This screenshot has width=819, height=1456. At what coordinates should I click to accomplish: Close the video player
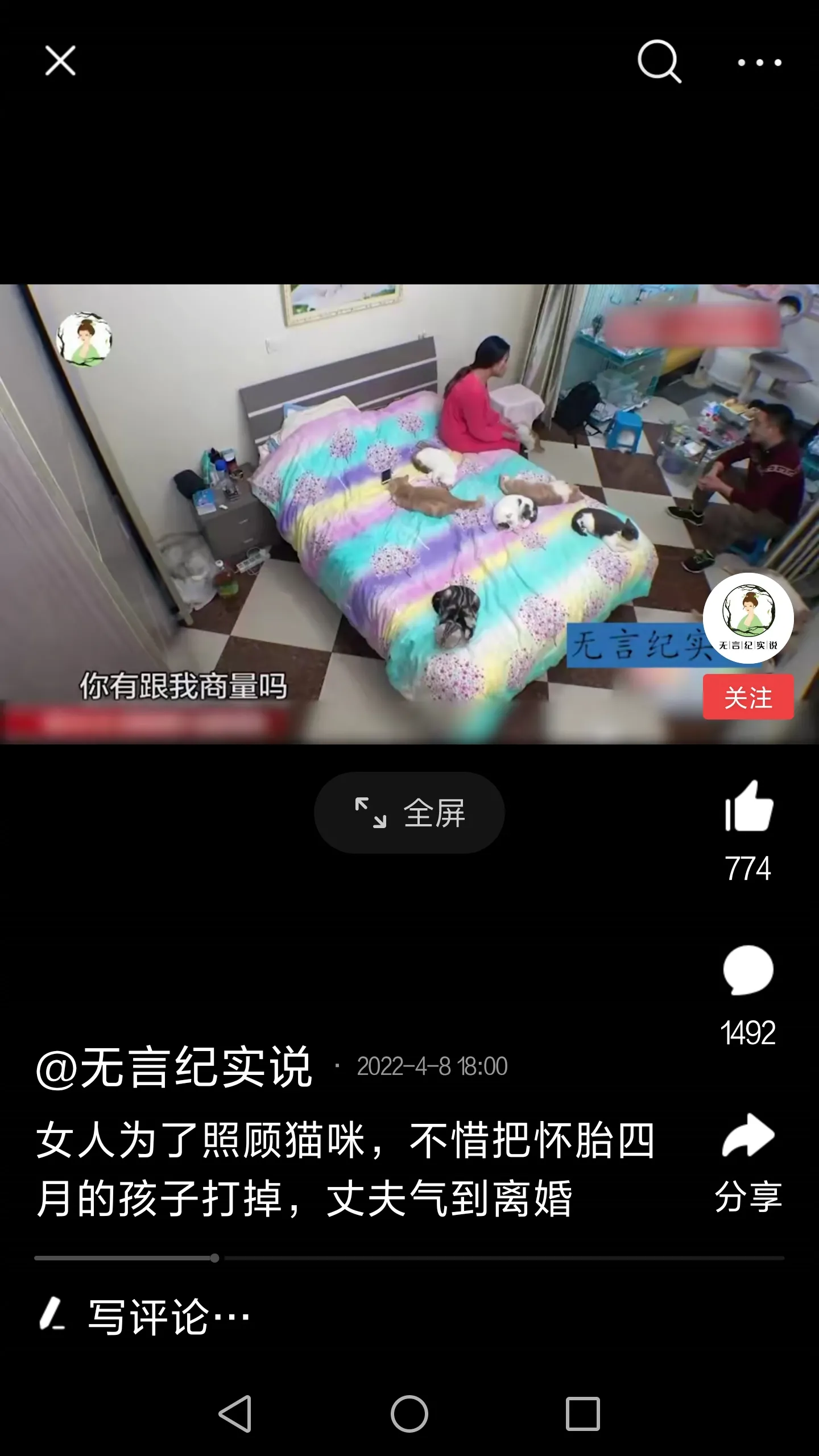[x=60, y=61]
